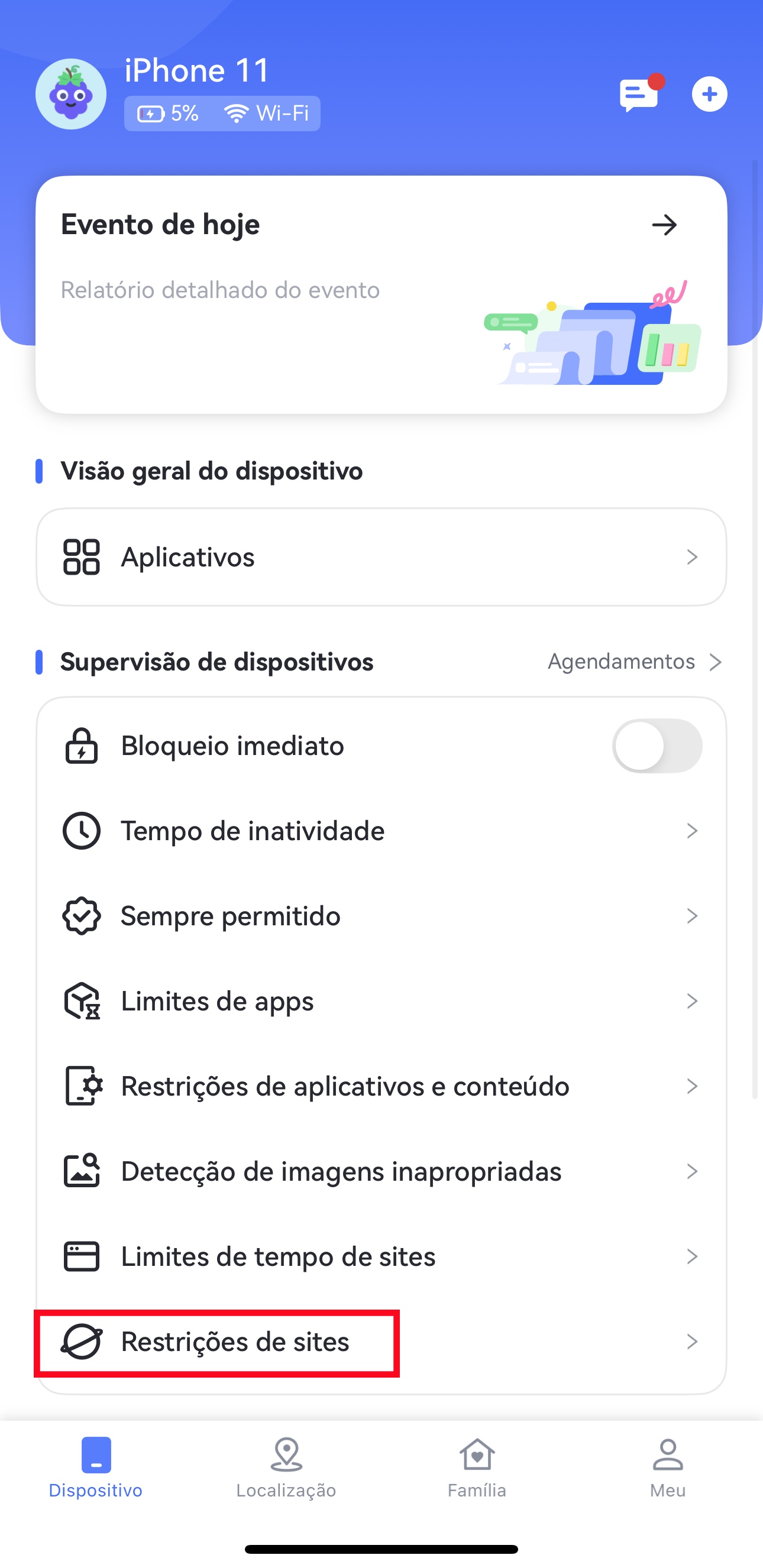Enable Bloqueio imediato
The image size is (763, 1568).
tap(658, 746)
